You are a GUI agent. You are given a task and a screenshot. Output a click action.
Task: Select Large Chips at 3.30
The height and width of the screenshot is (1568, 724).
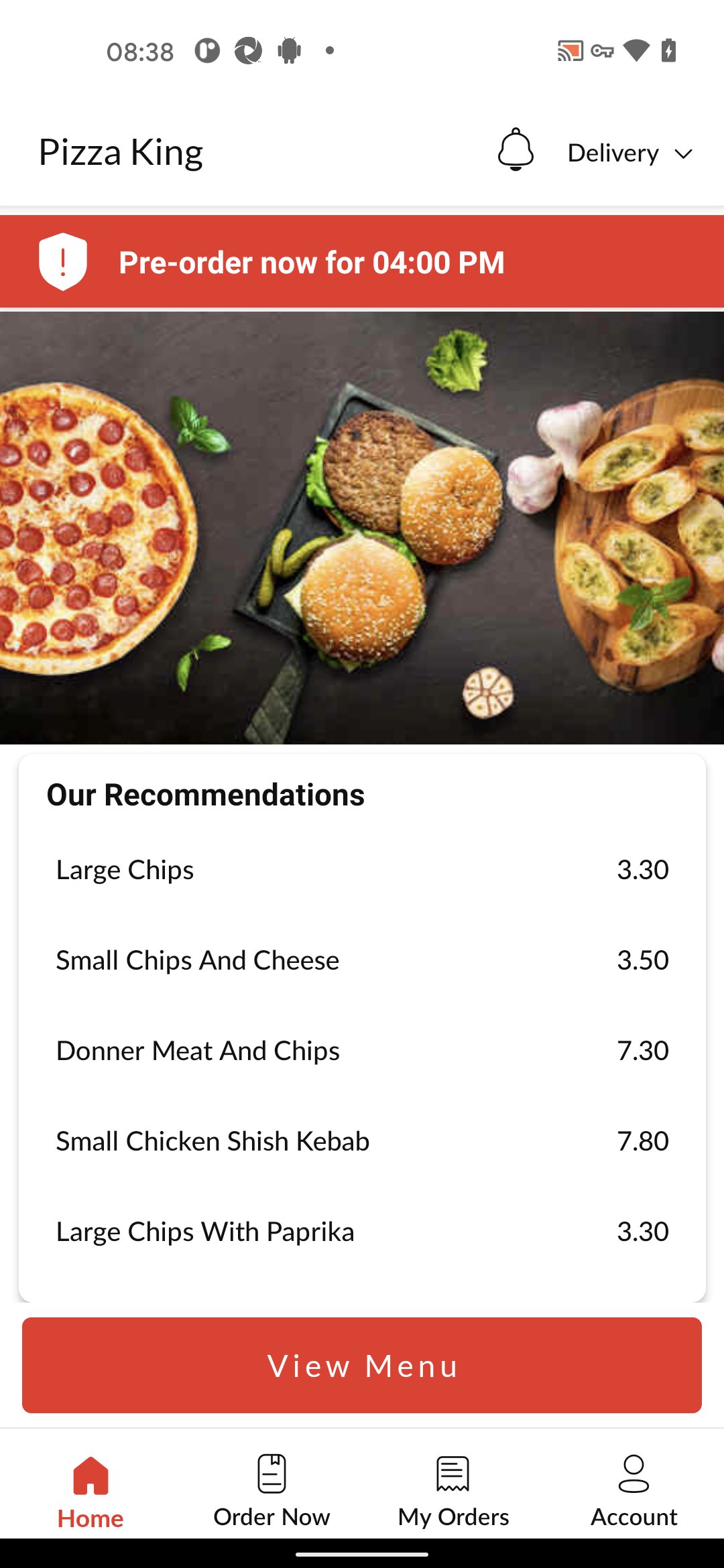pos(362,870)
